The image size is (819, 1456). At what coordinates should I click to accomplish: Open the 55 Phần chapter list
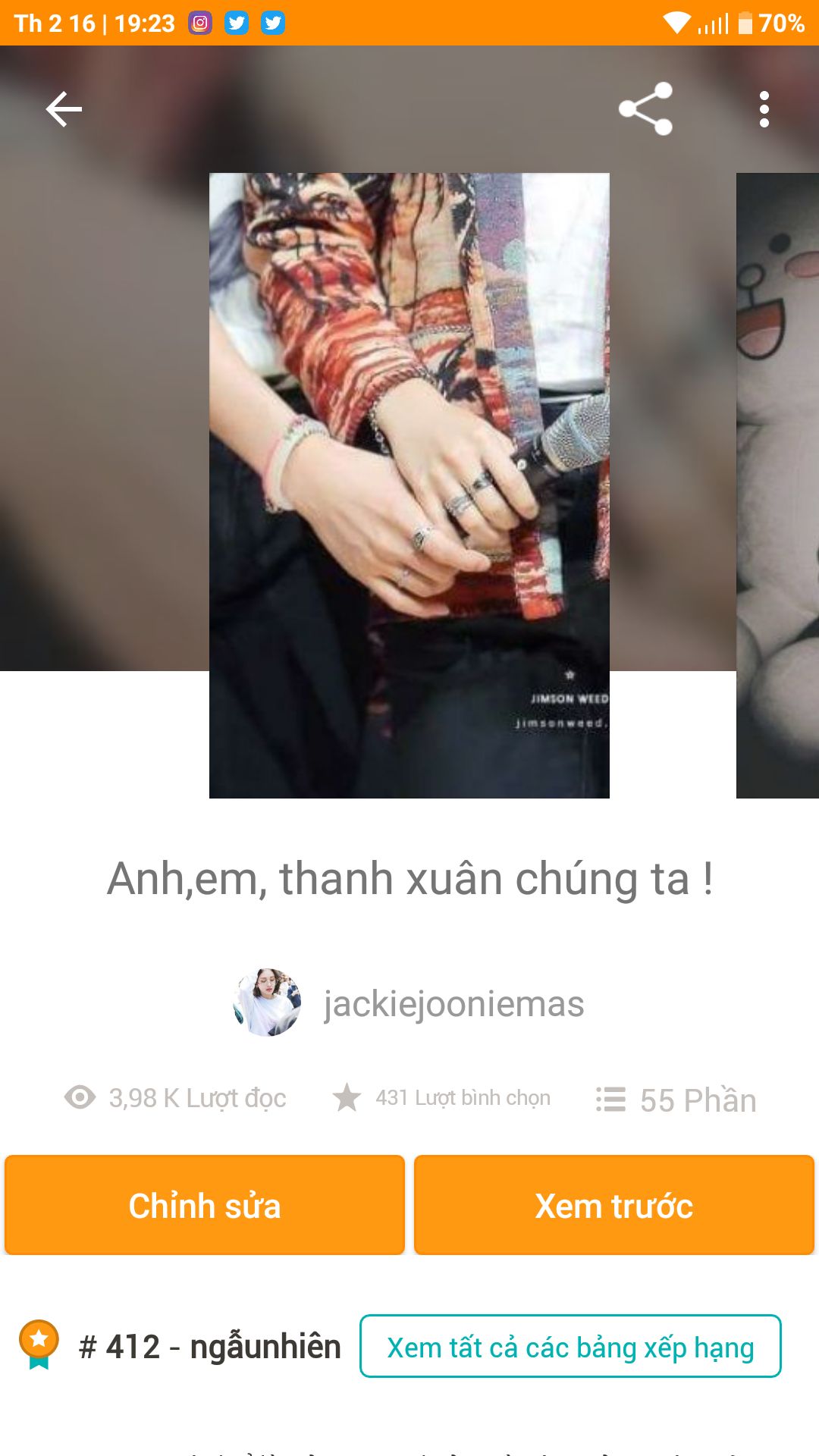click(x=676, y=1100)
